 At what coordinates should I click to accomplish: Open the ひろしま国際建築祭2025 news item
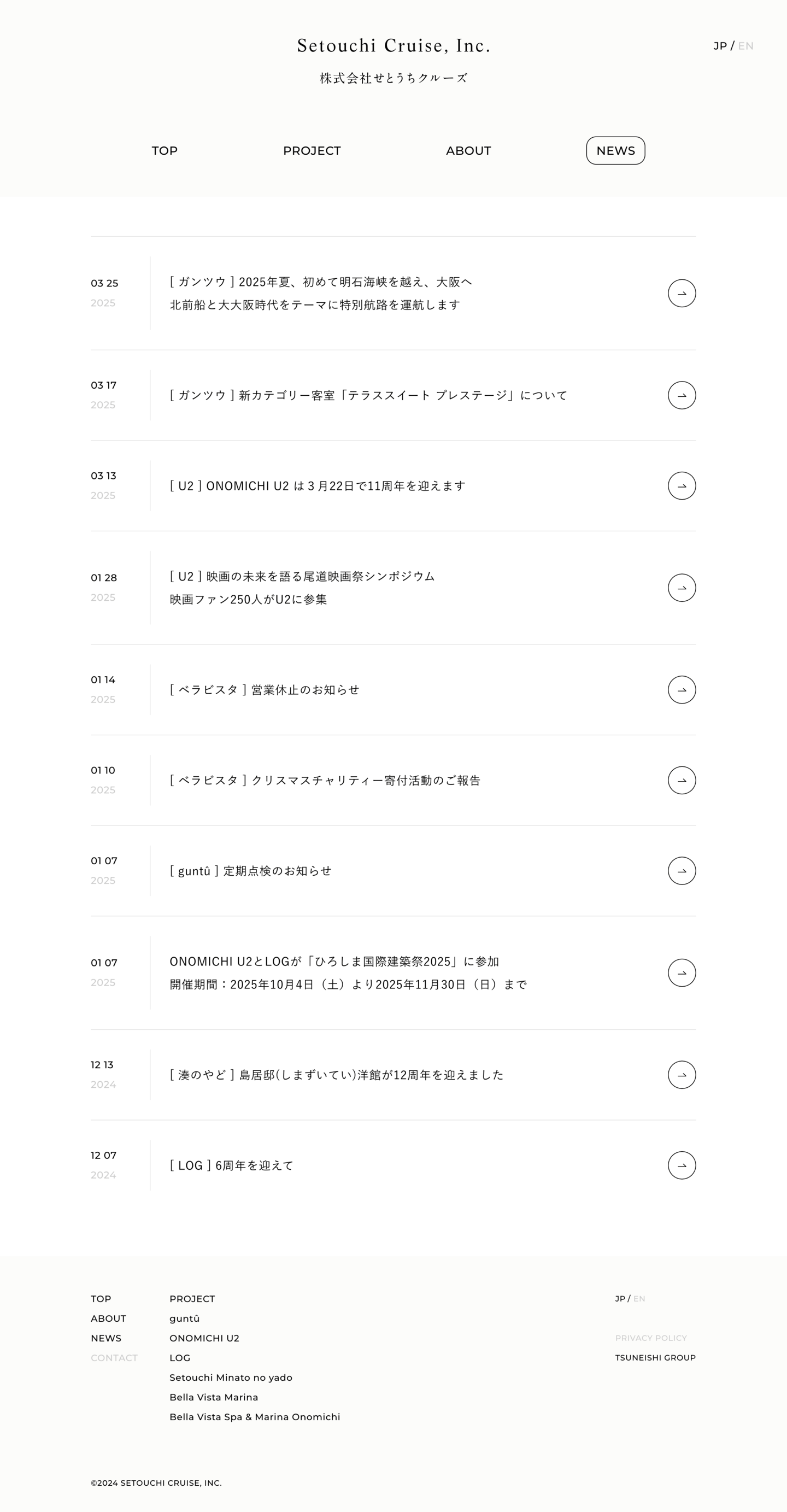(393, 973)
